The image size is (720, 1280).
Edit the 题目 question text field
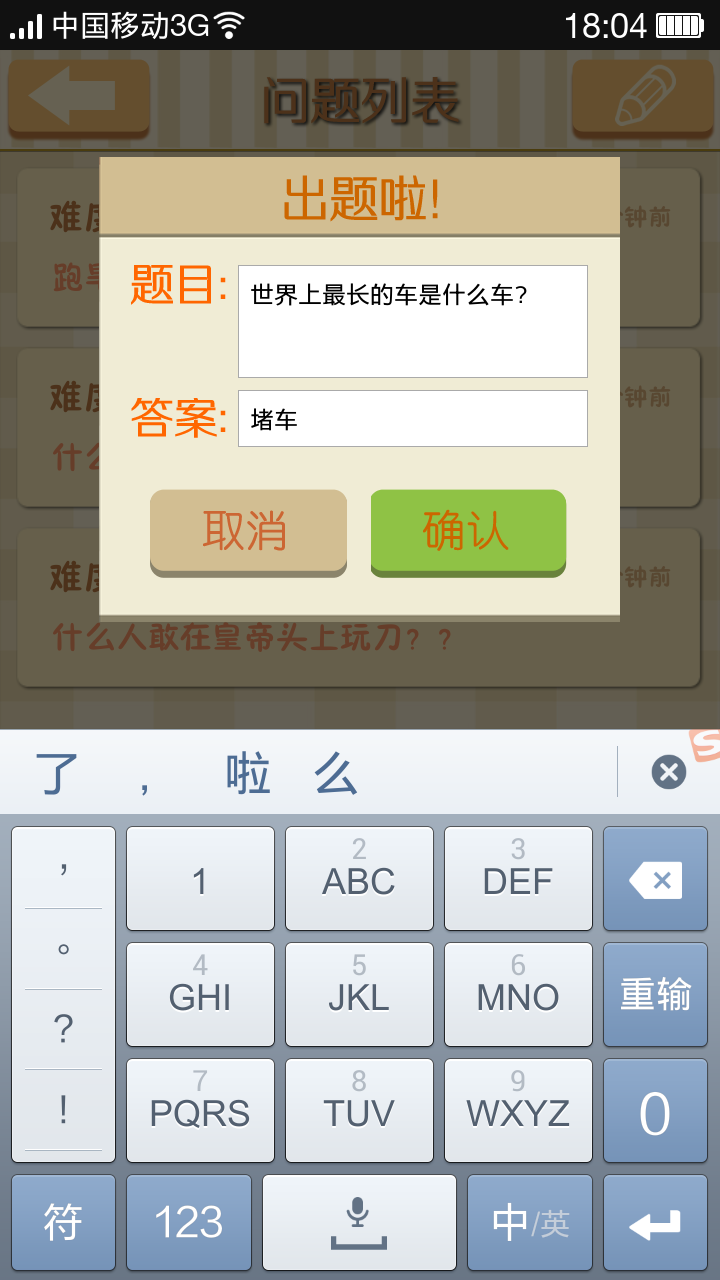coord(412,321)
